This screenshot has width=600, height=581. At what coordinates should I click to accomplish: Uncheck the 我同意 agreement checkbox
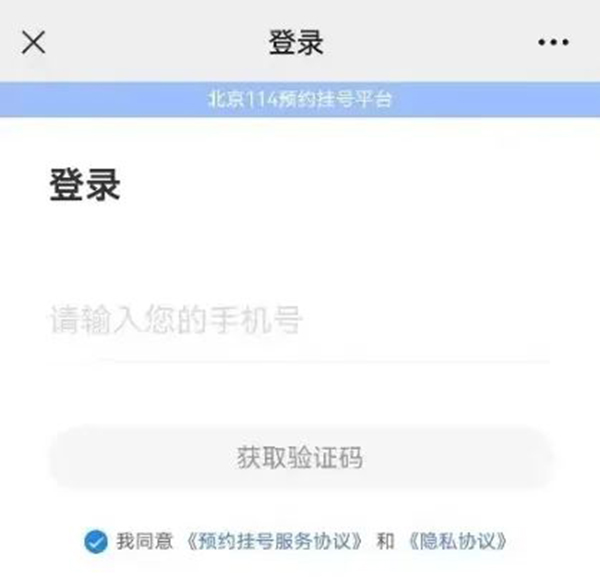click(x=96, y=543)
